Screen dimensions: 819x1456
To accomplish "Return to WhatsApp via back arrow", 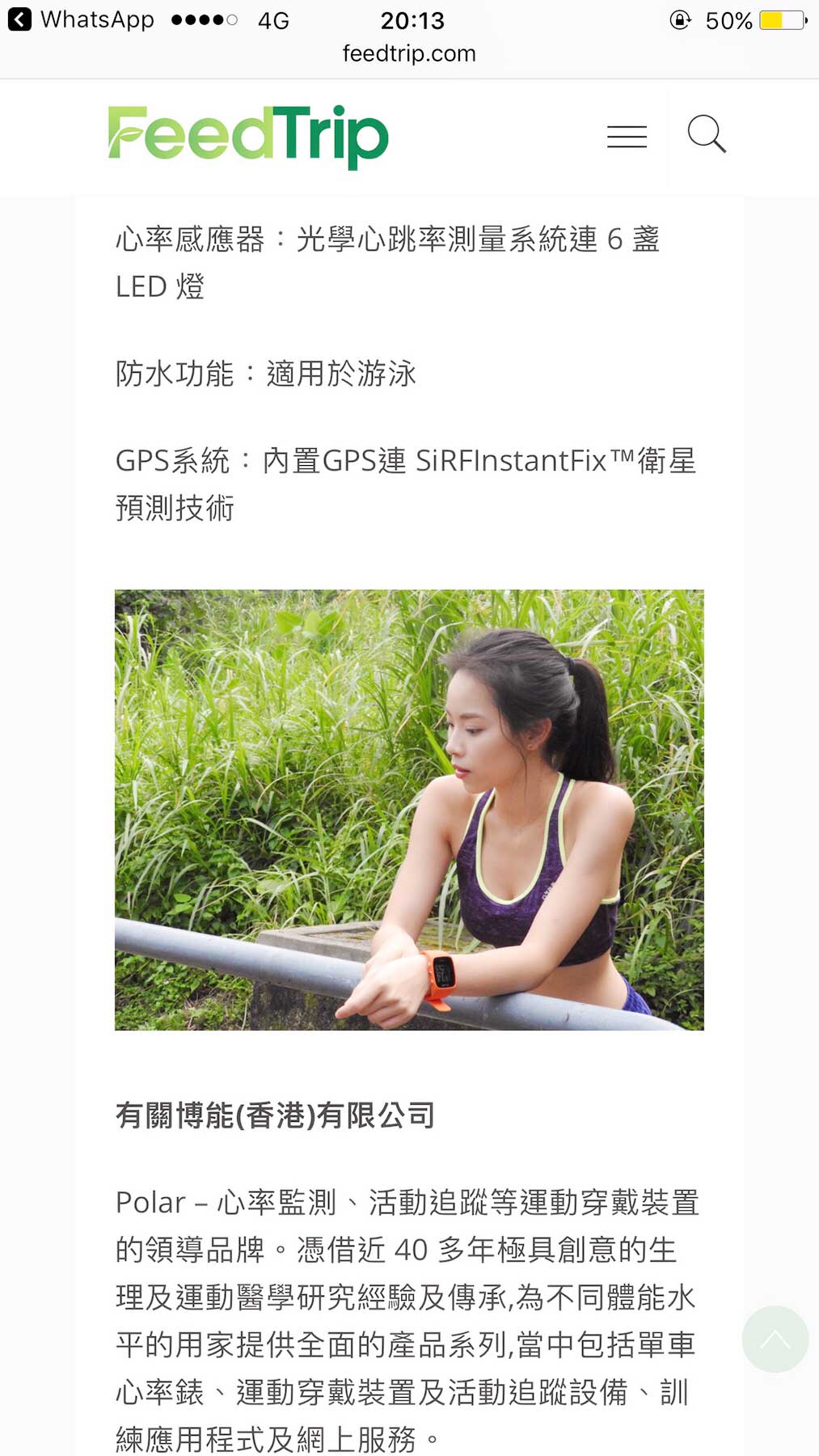I will coord(19,19).
